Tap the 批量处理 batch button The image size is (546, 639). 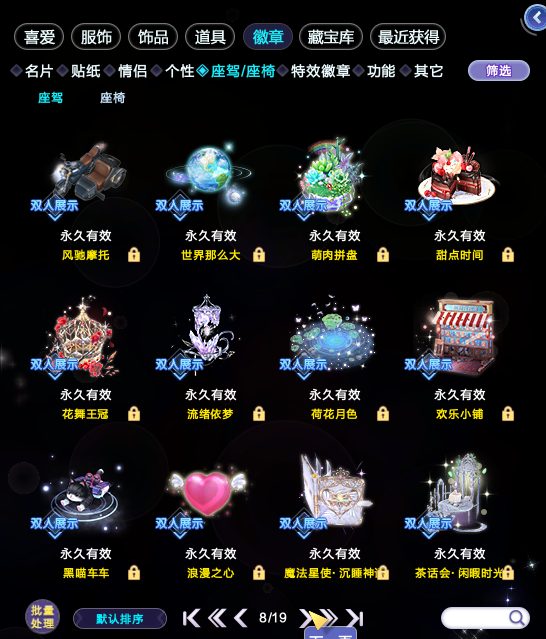(x=42, y=617)
